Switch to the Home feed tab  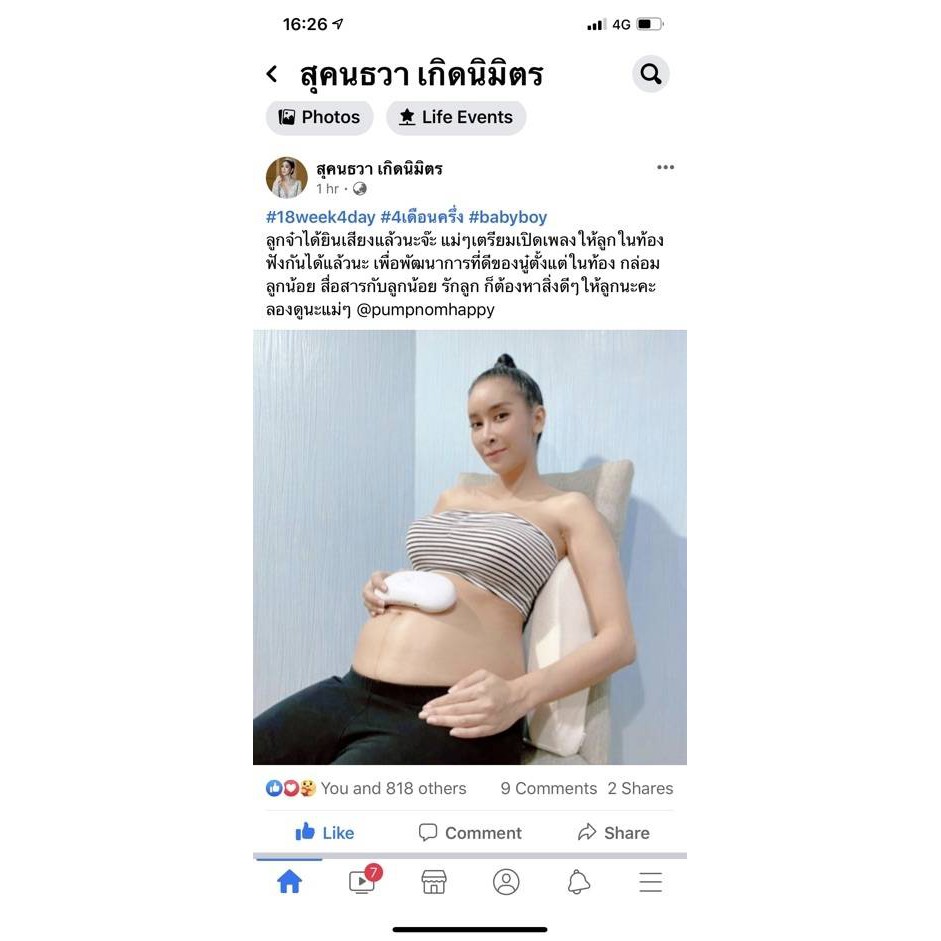point(289,882)
